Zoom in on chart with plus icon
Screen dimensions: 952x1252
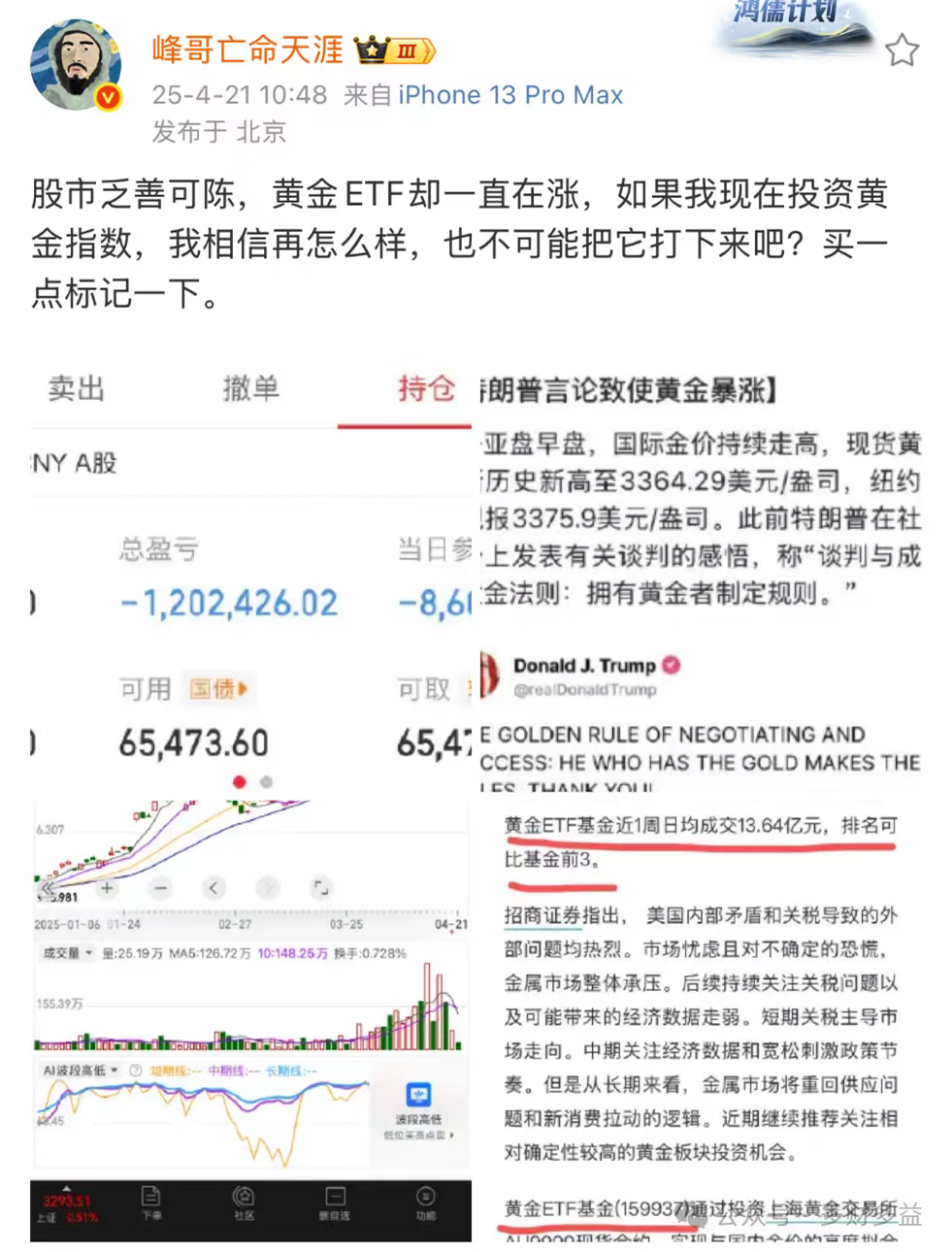[x=106, y=888]
